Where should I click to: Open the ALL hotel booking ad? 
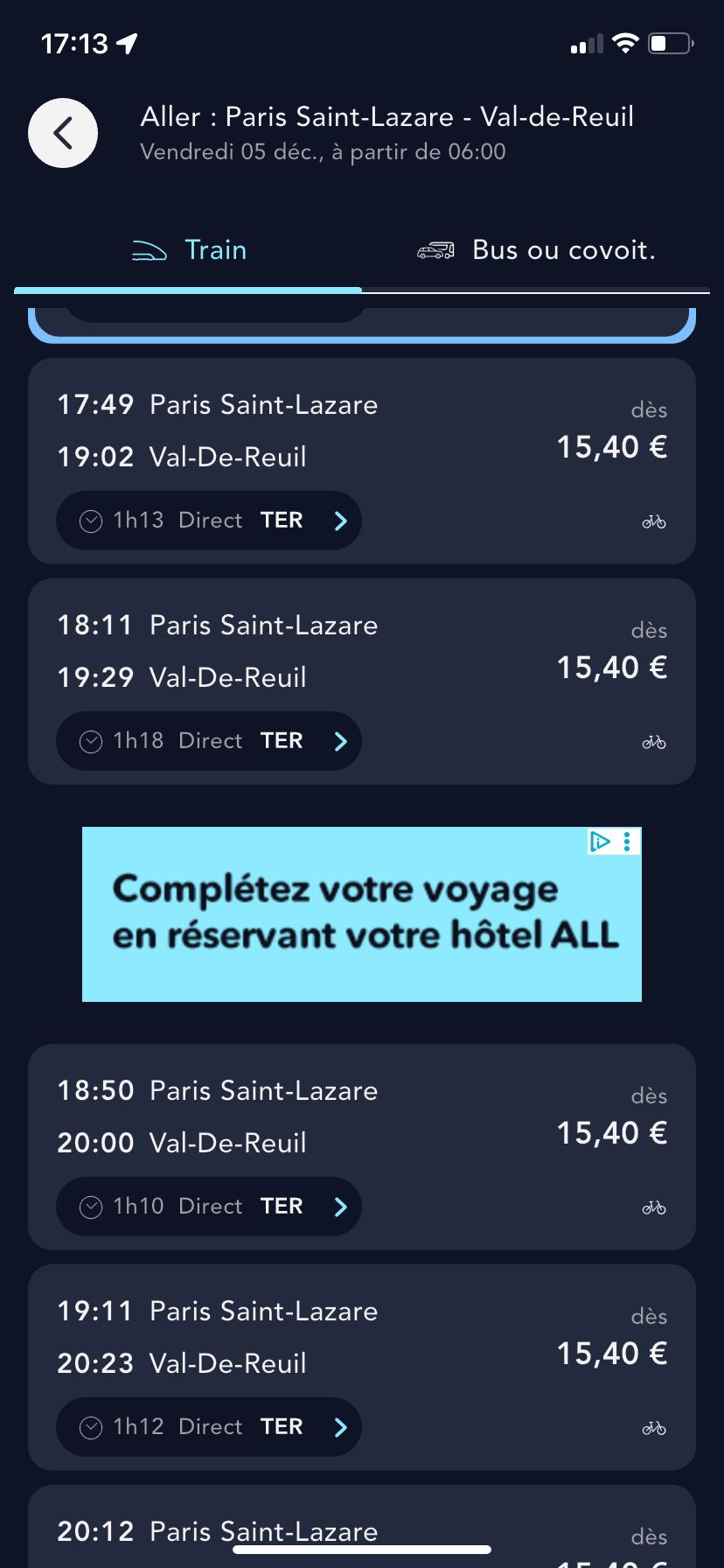362,913
